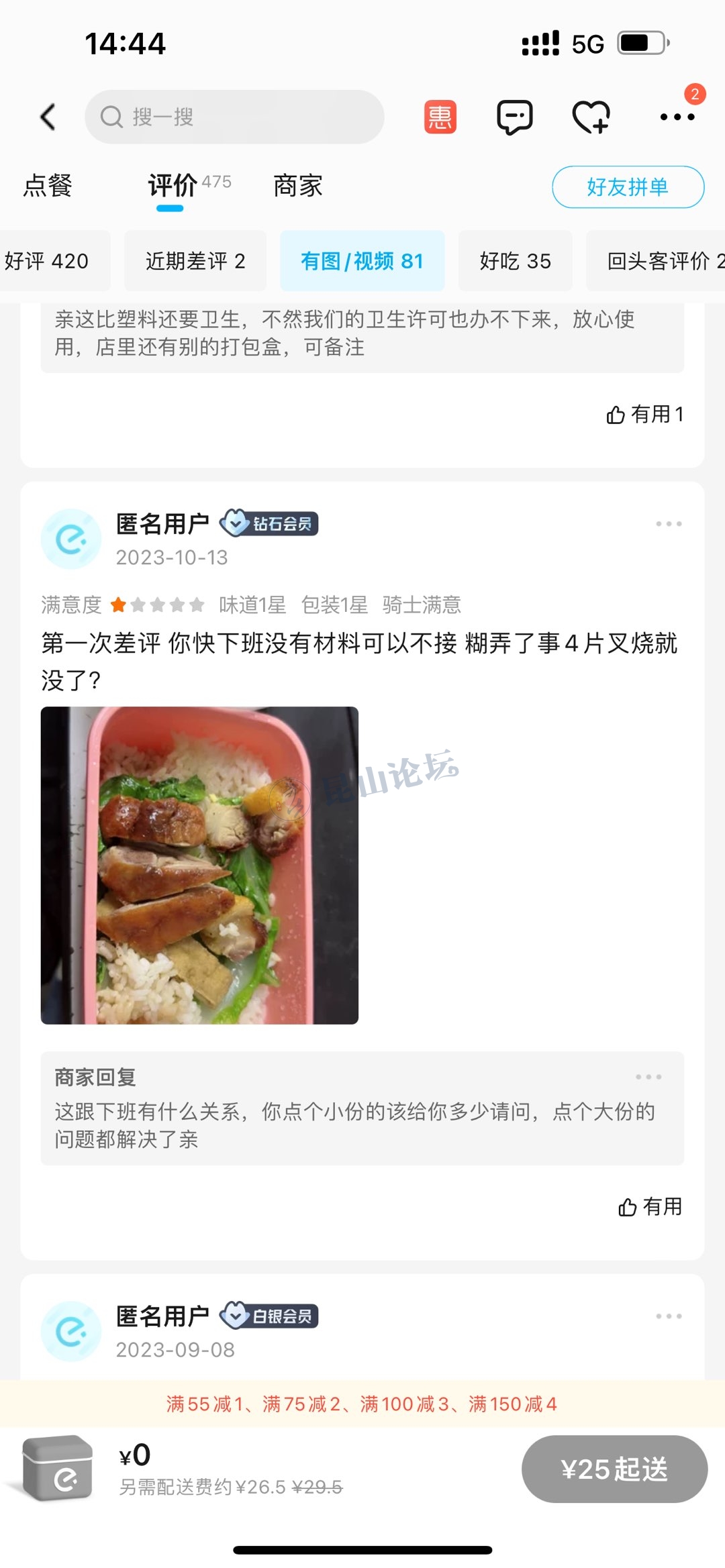
Task: Select the 有图/视频 81 filter chip
Action: (x=362, y=261)
